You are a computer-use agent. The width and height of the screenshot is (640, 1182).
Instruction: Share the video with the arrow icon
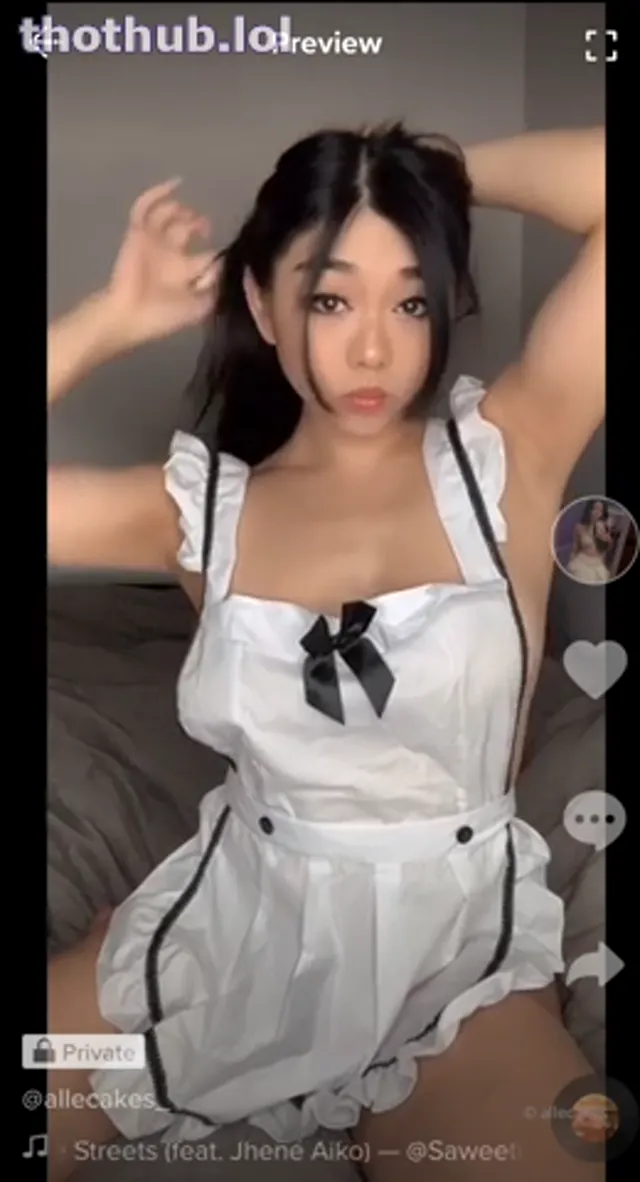[594, 965]
